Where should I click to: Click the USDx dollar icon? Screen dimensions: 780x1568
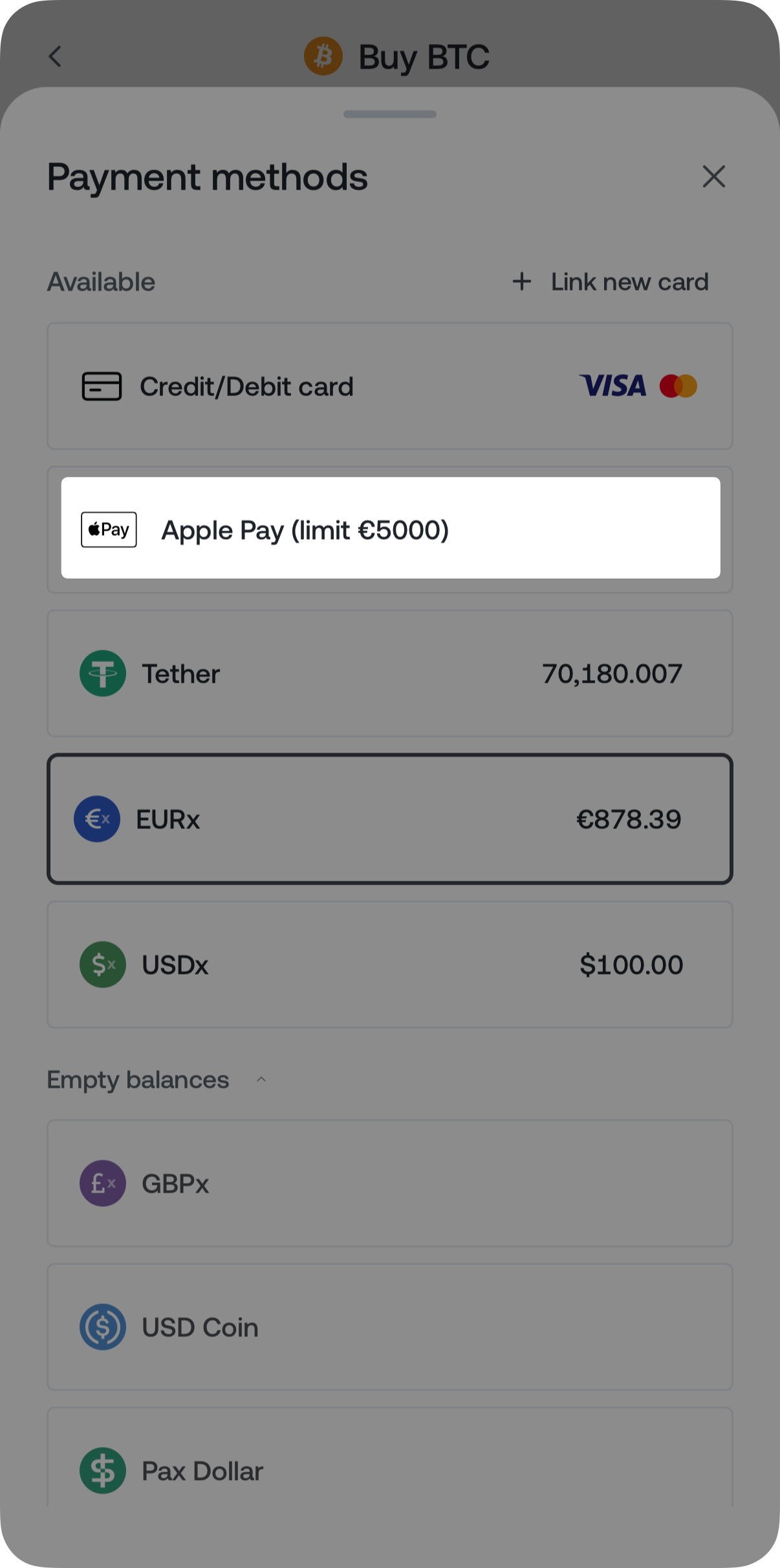pos(102,964)
